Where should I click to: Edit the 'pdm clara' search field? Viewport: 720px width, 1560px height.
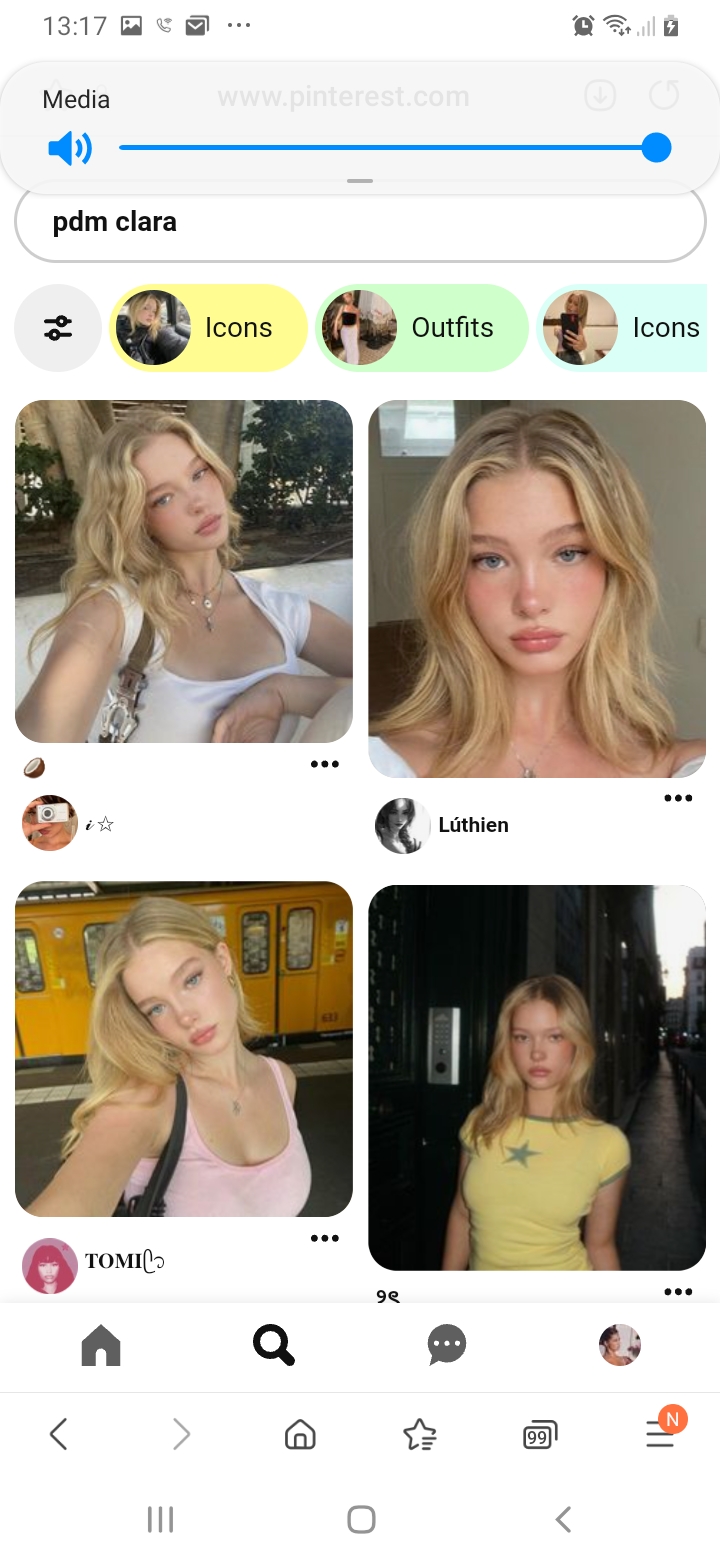pyautogui.click(x=360, y=222)
